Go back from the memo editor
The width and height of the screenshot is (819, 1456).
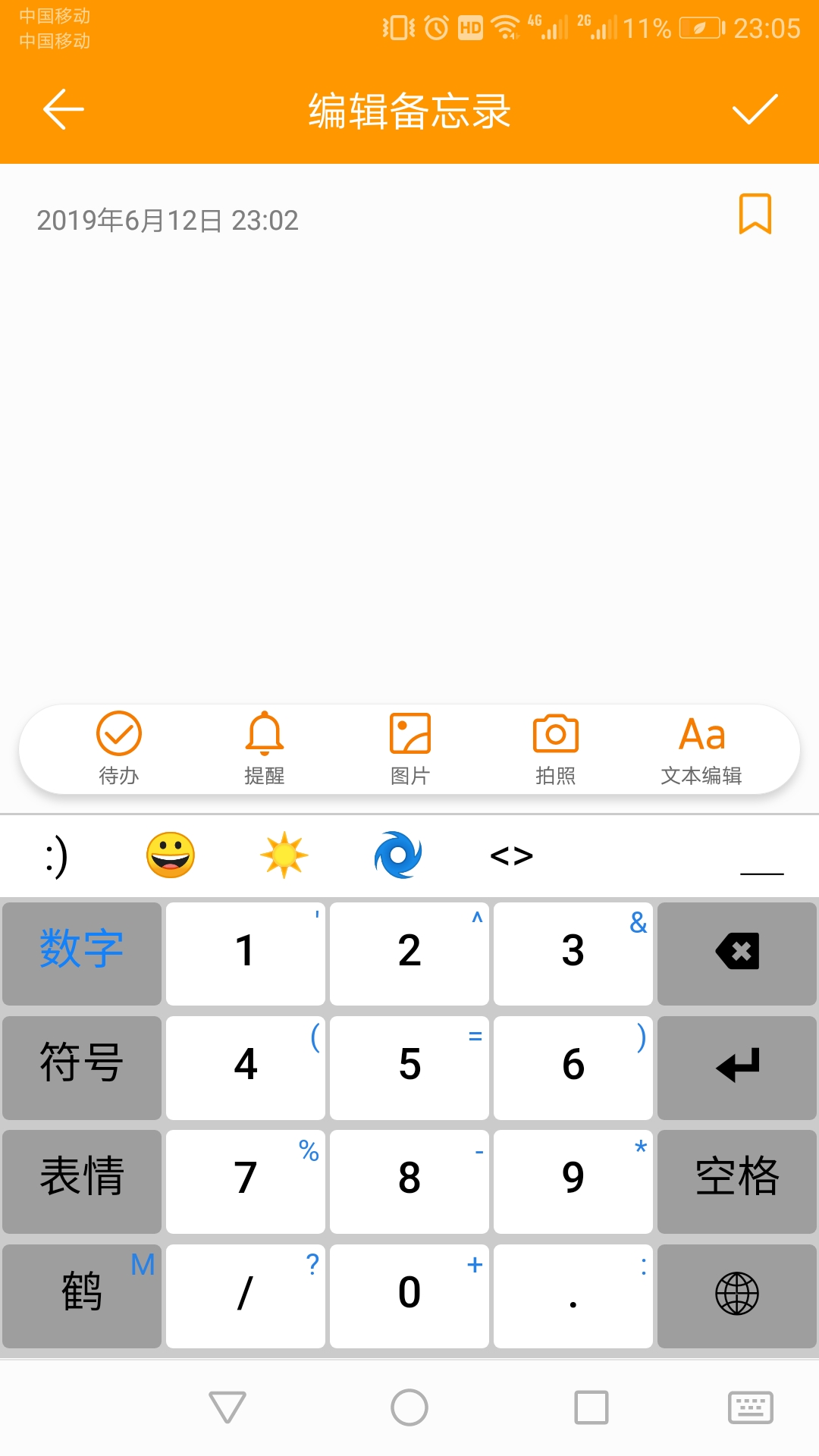(x=63, y=110)
